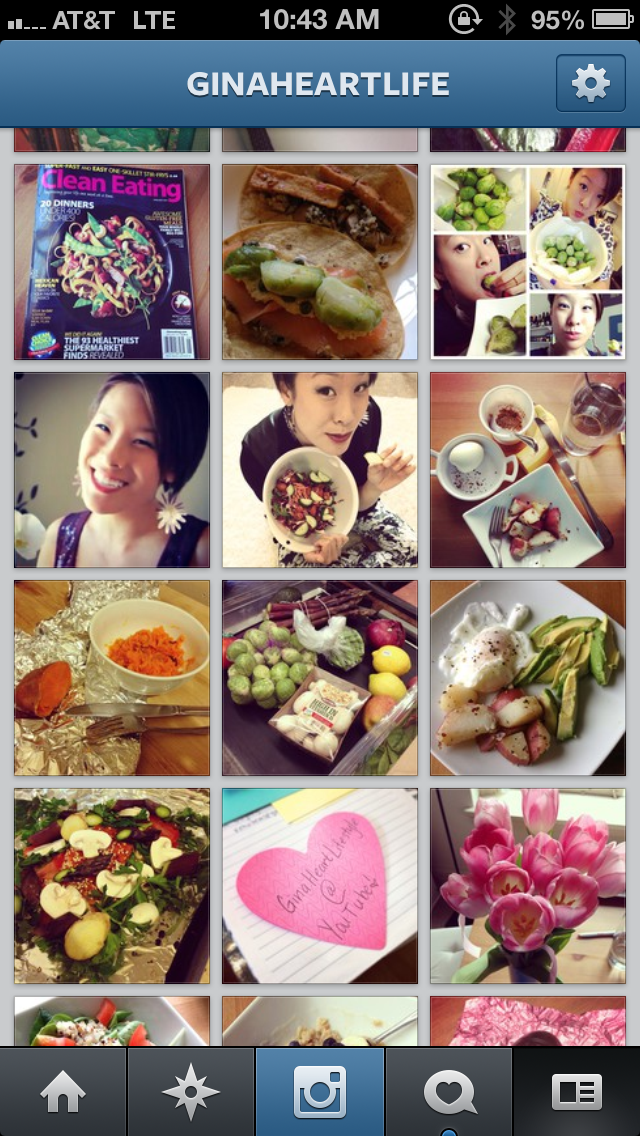View the poached egg and avocado plate
This screenshot has height=1136, width=640.
point(528,678)
